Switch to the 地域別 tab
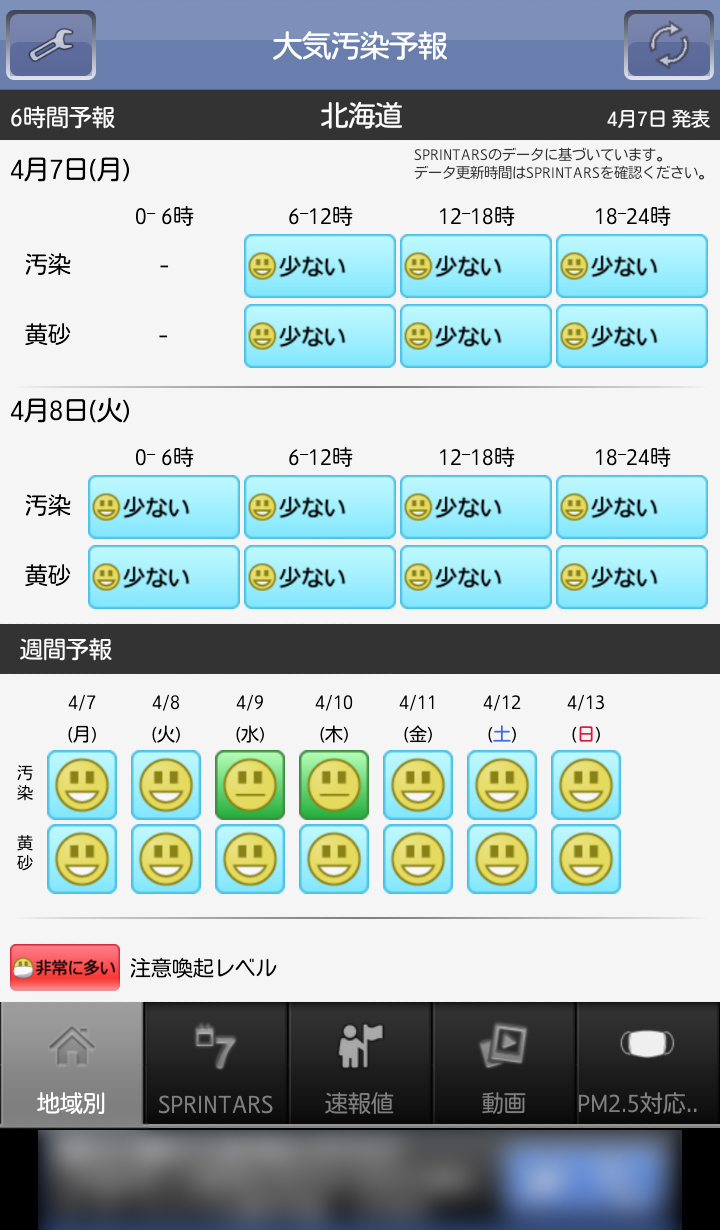 pos(72,1065)
